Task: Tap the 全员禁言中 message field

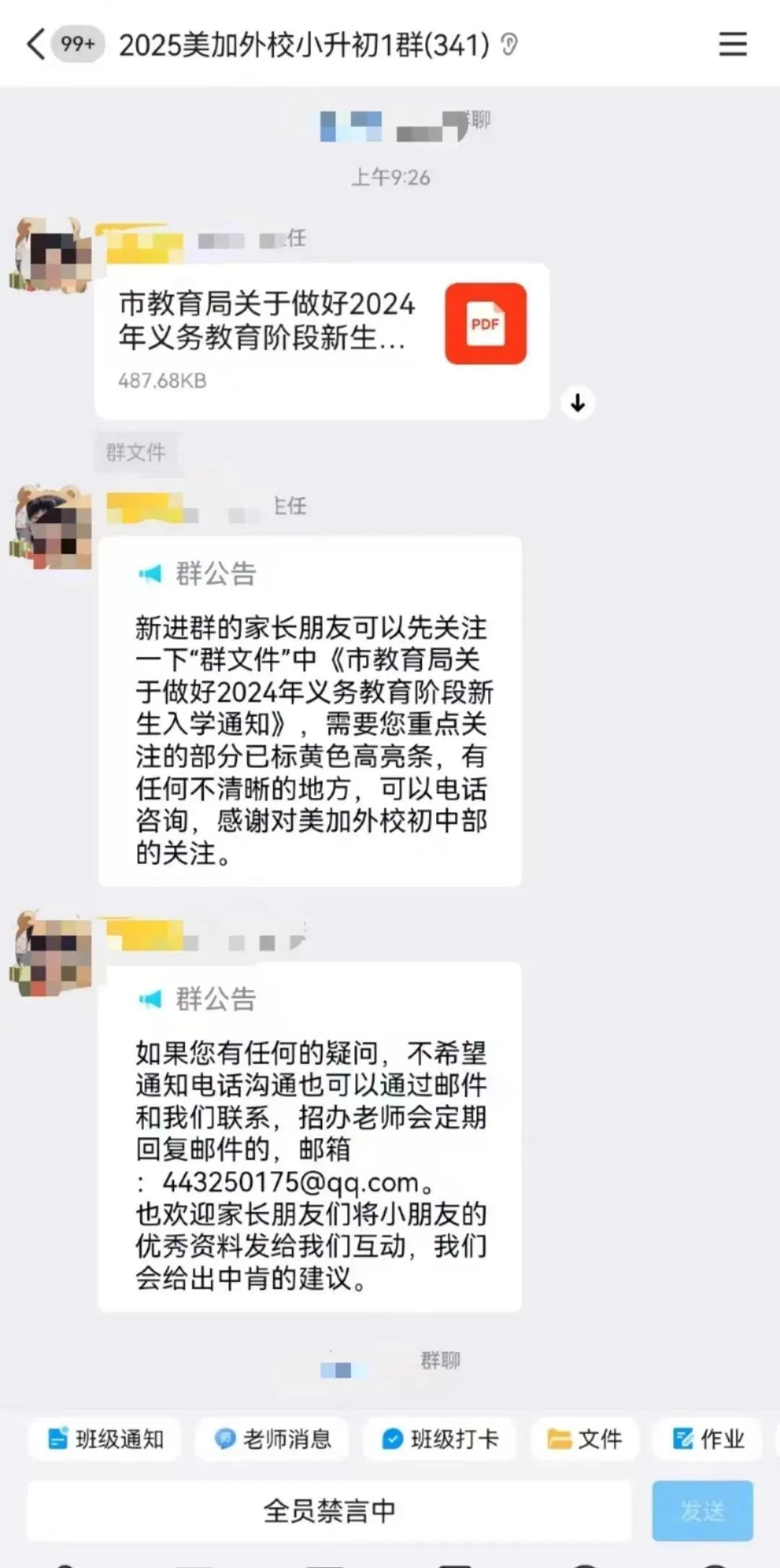Action: (329, 1510)
